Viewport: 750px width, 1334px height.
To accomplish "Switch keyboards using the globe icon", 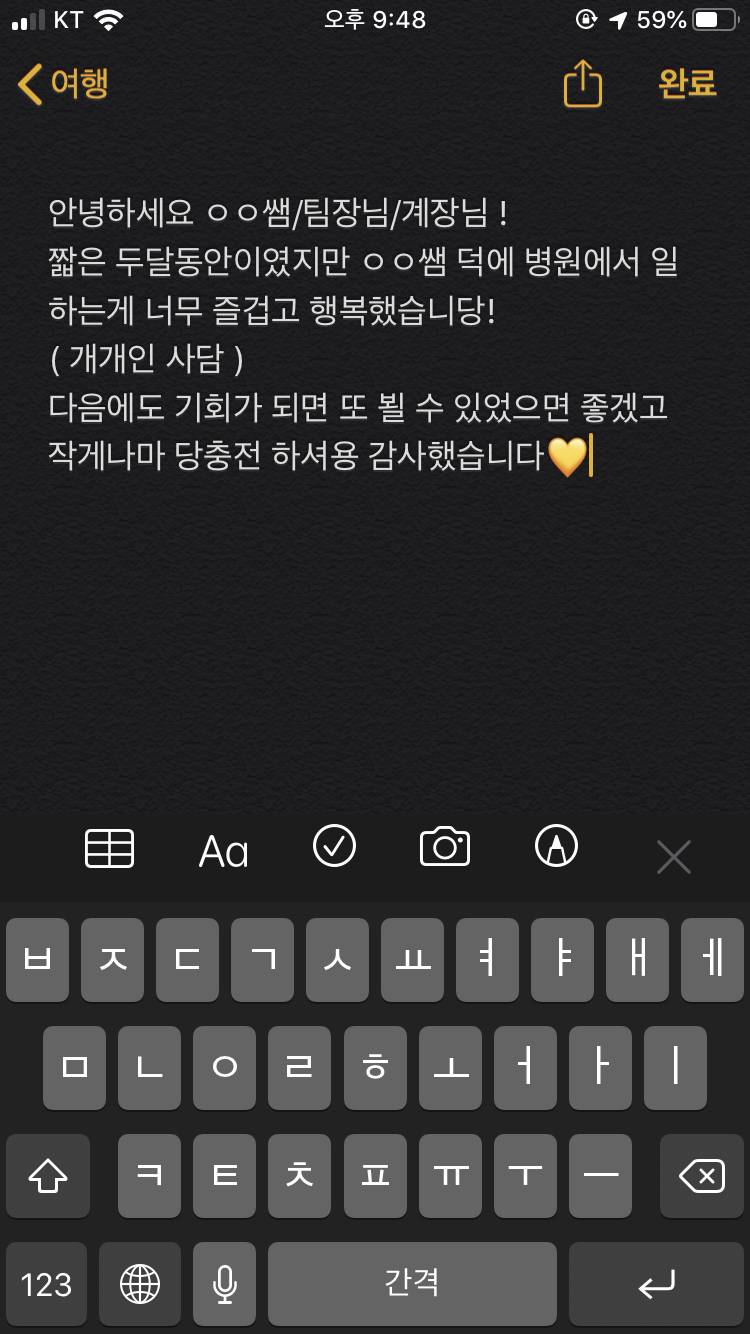I will [140, 1284].
